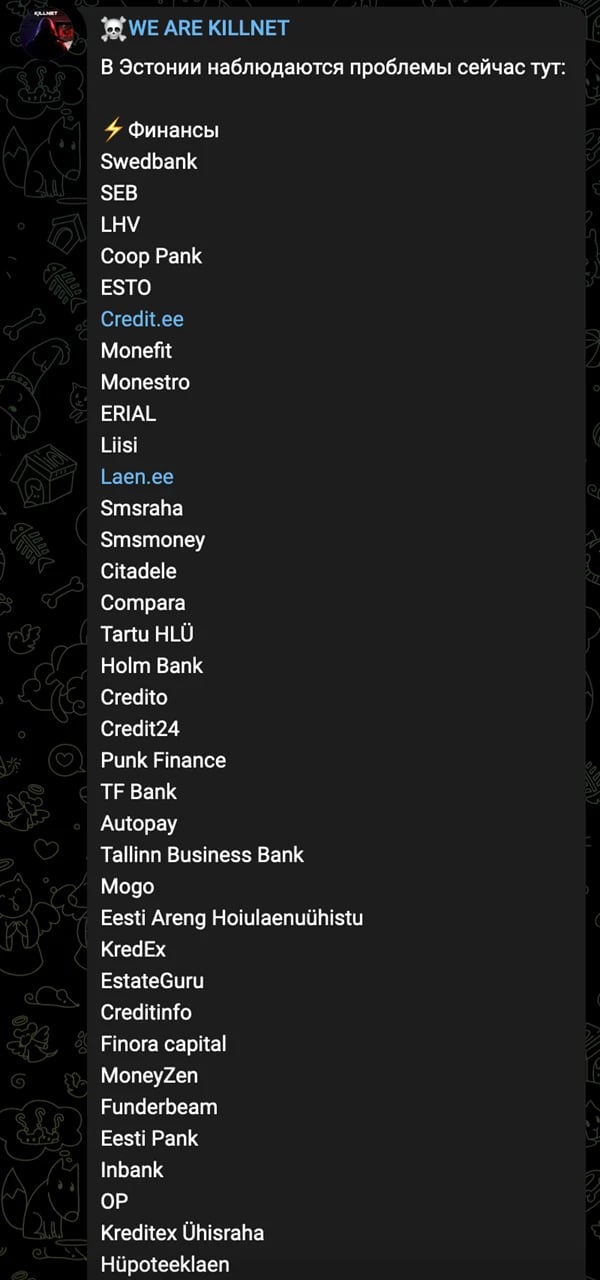Open the Credit.ee link
The width and height of the screenshot is (600, 1280).
pos(142,319)
